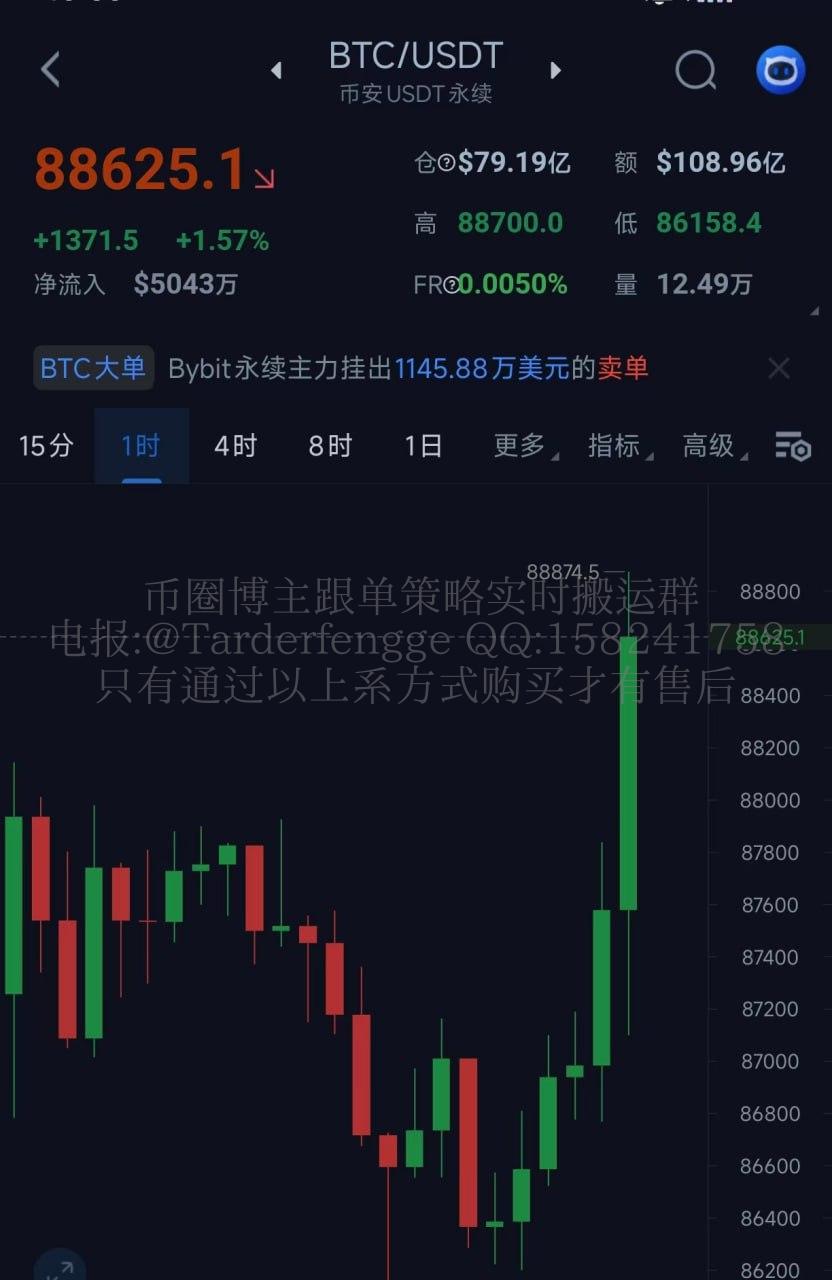Switch chart to 1日 interval
This screenshot has height=1280, width=832.
(423, 446)
